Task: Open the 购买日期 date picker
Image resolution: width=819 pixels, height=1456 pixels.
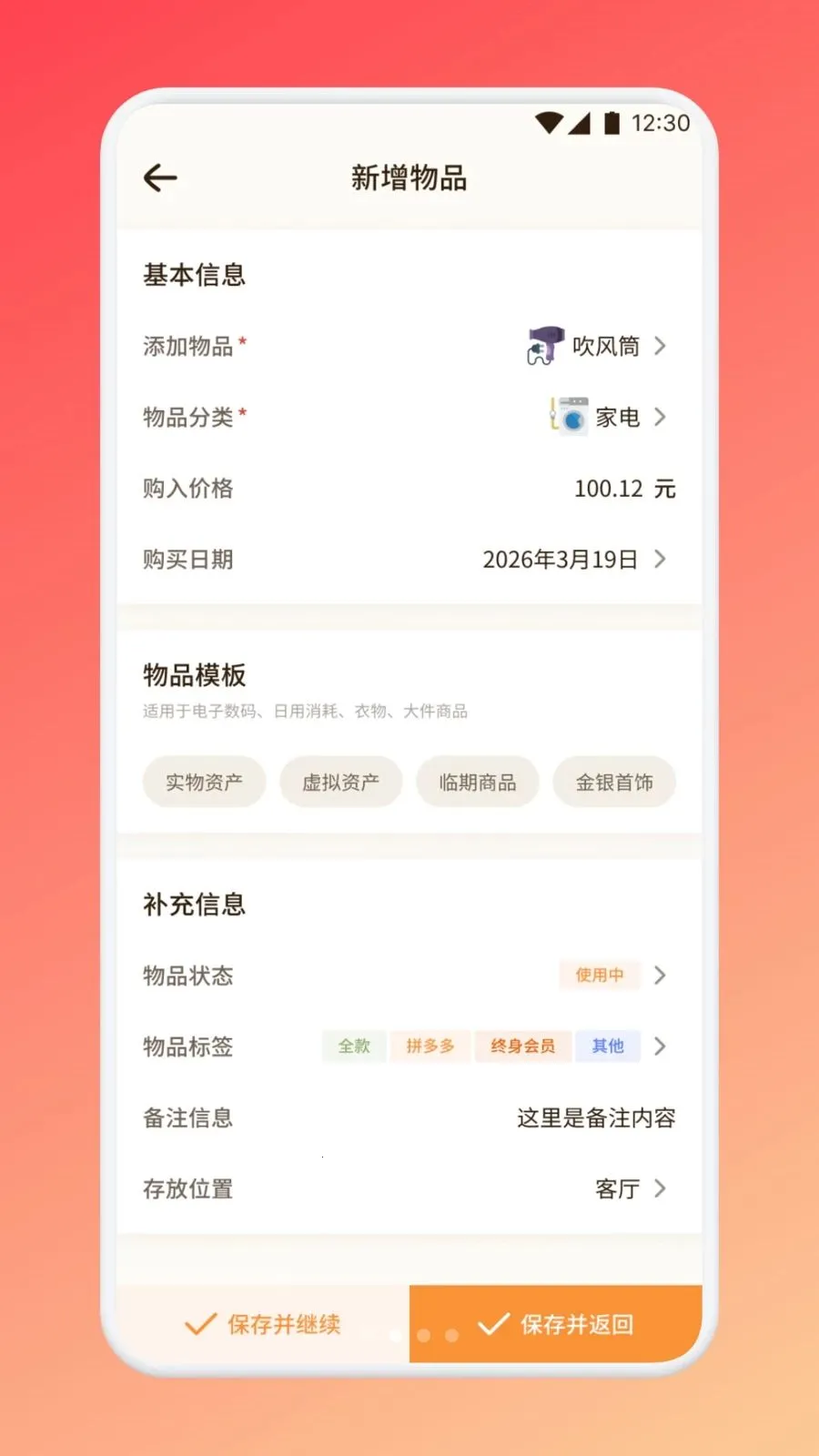Action: 573,560
